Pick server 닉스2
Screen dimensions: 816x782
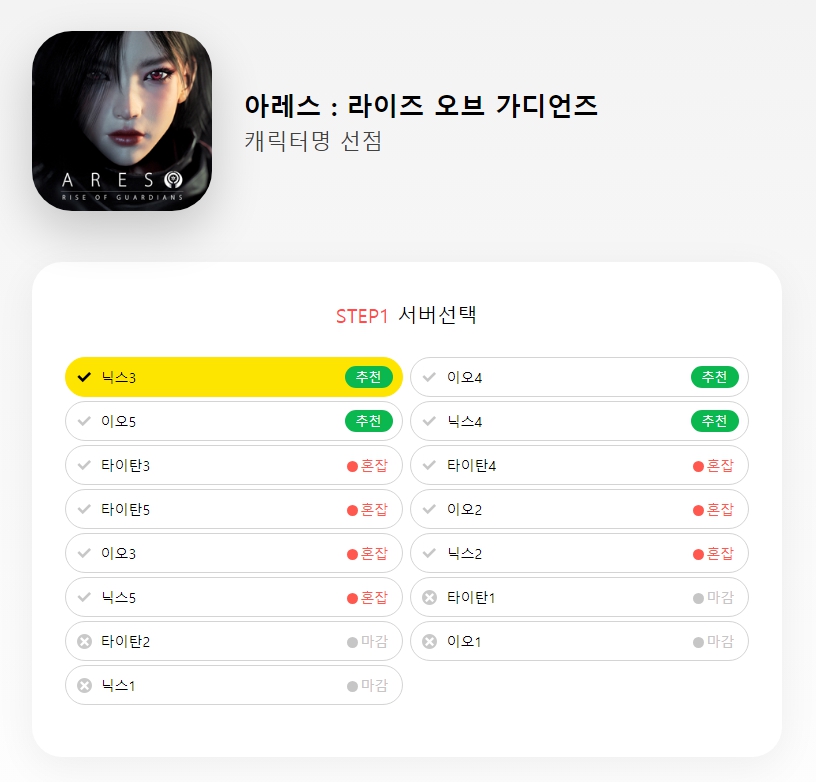tap(579, 553)
